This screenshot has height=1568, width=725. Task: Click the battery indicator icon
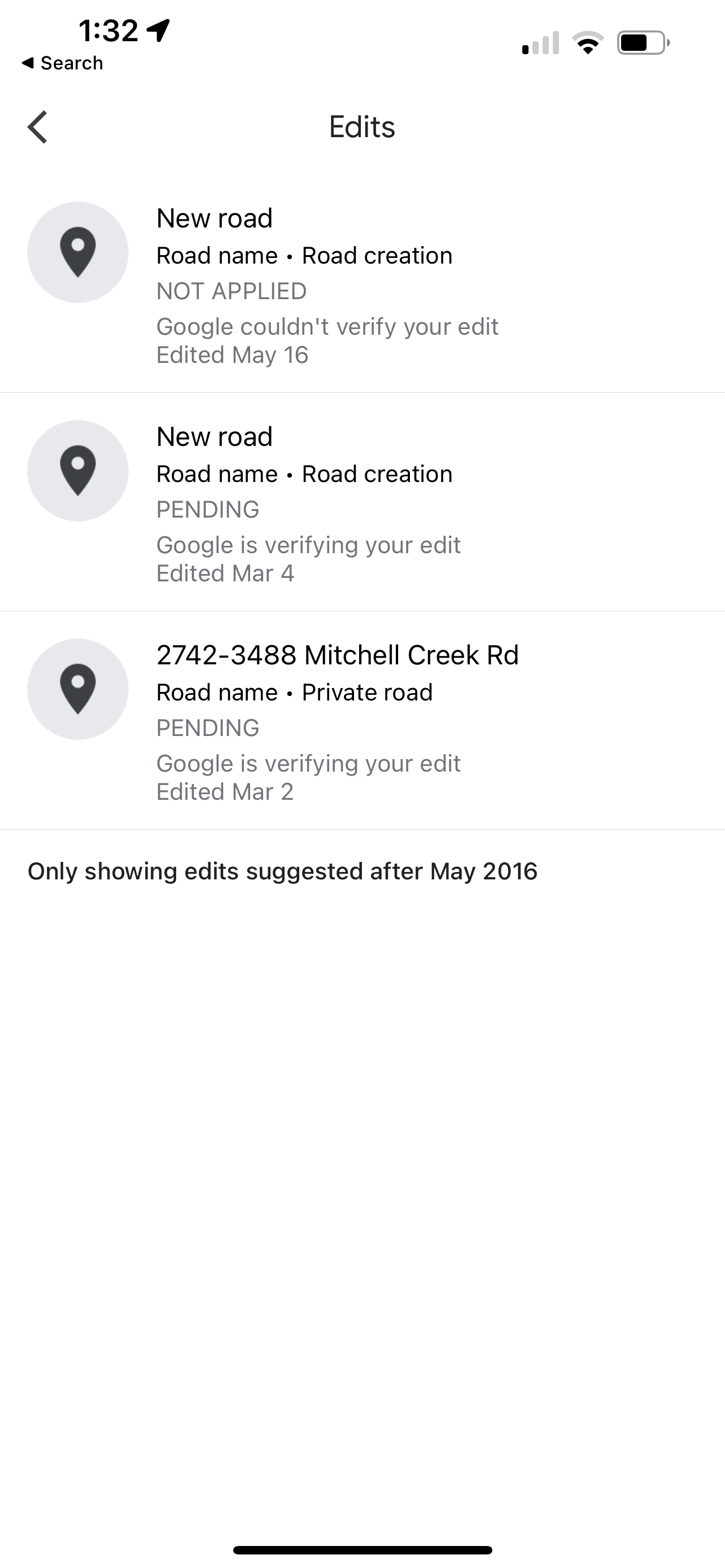pyautogui.click(x=641, y=42)
